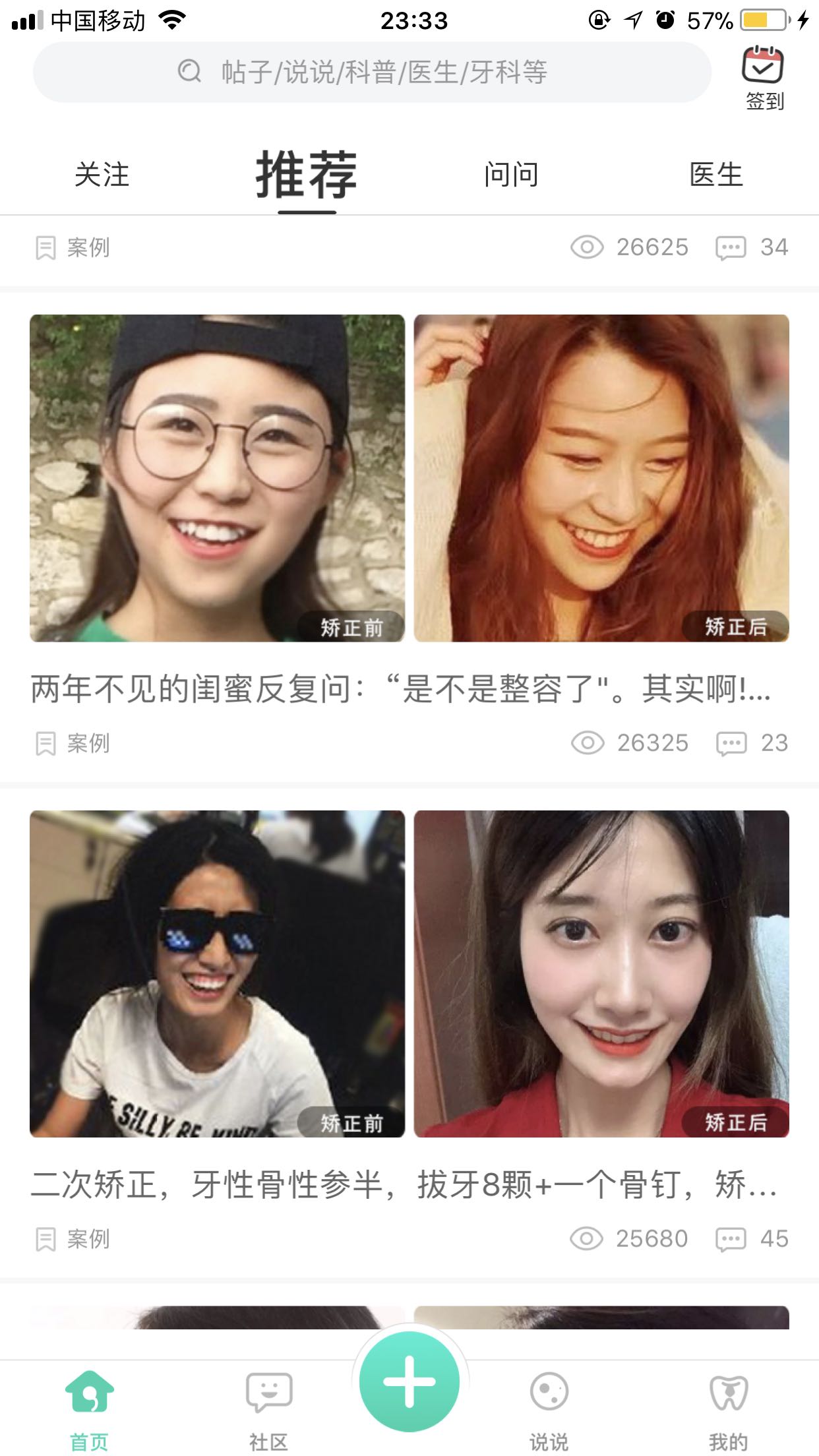819x1456 pixels.
Task: Create a new post with the plus button
Action: pyautogui.click(x=409, y=1381)
